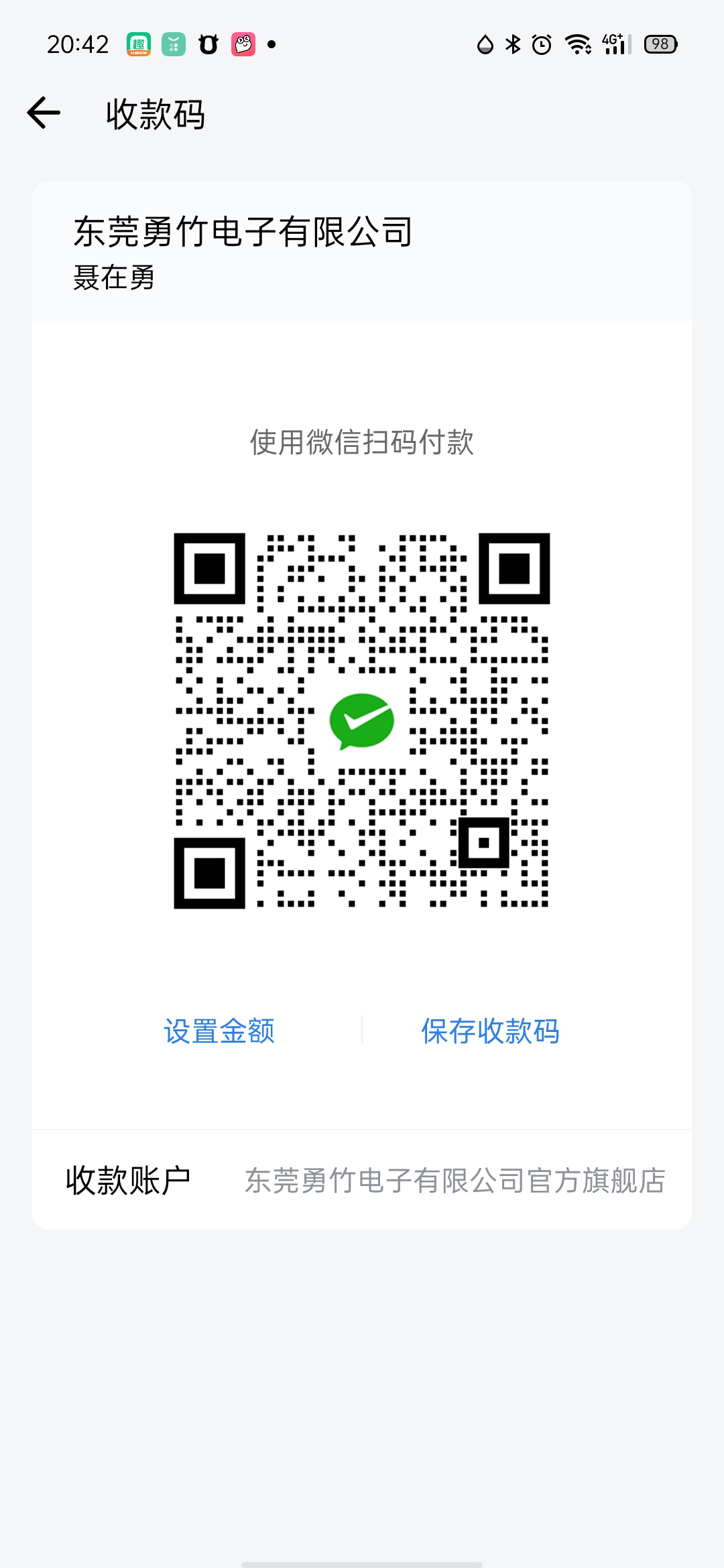Tap 设置金额 to set an amount
The image size is (724, 1568).
point(219,1031)
